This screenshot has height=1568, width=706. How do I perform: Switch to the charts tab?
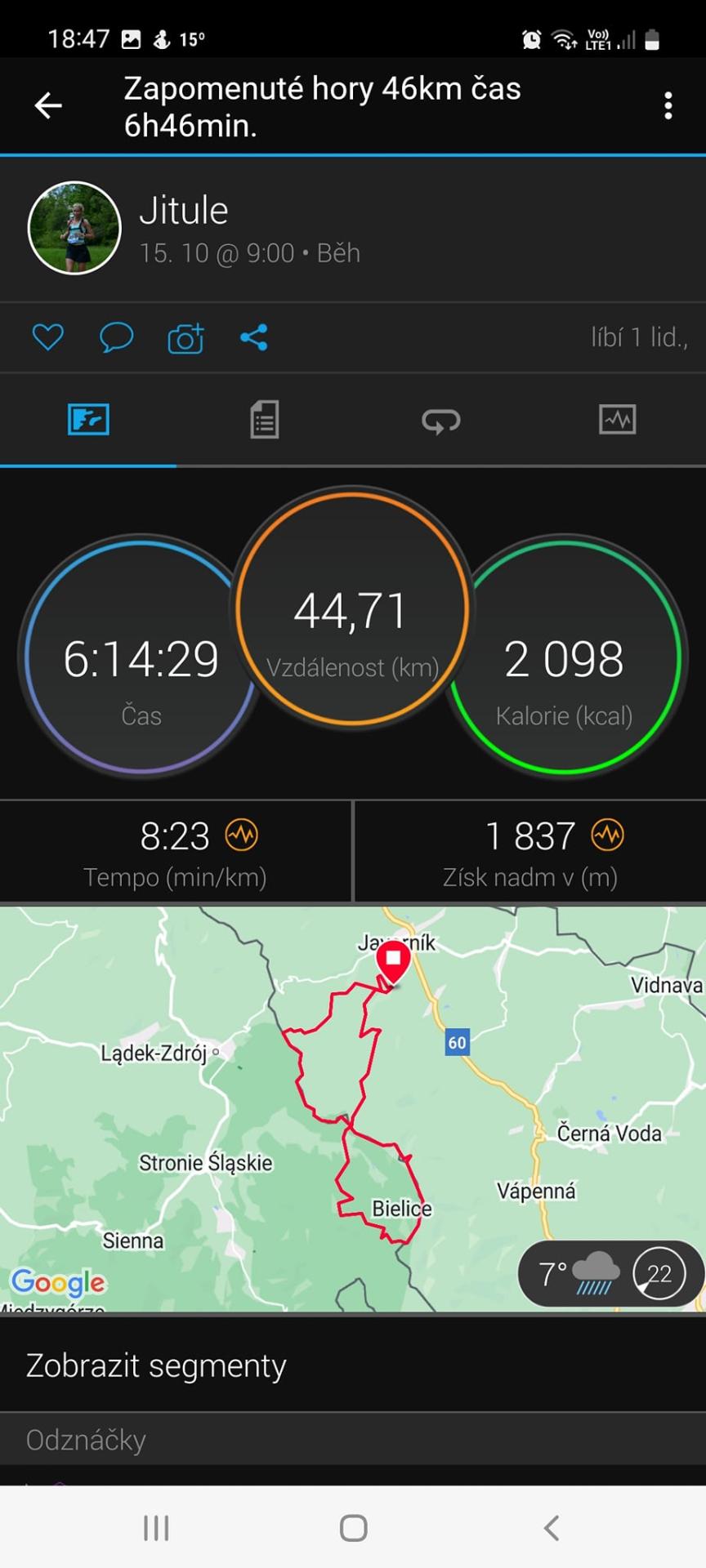[x=617, y=420]
